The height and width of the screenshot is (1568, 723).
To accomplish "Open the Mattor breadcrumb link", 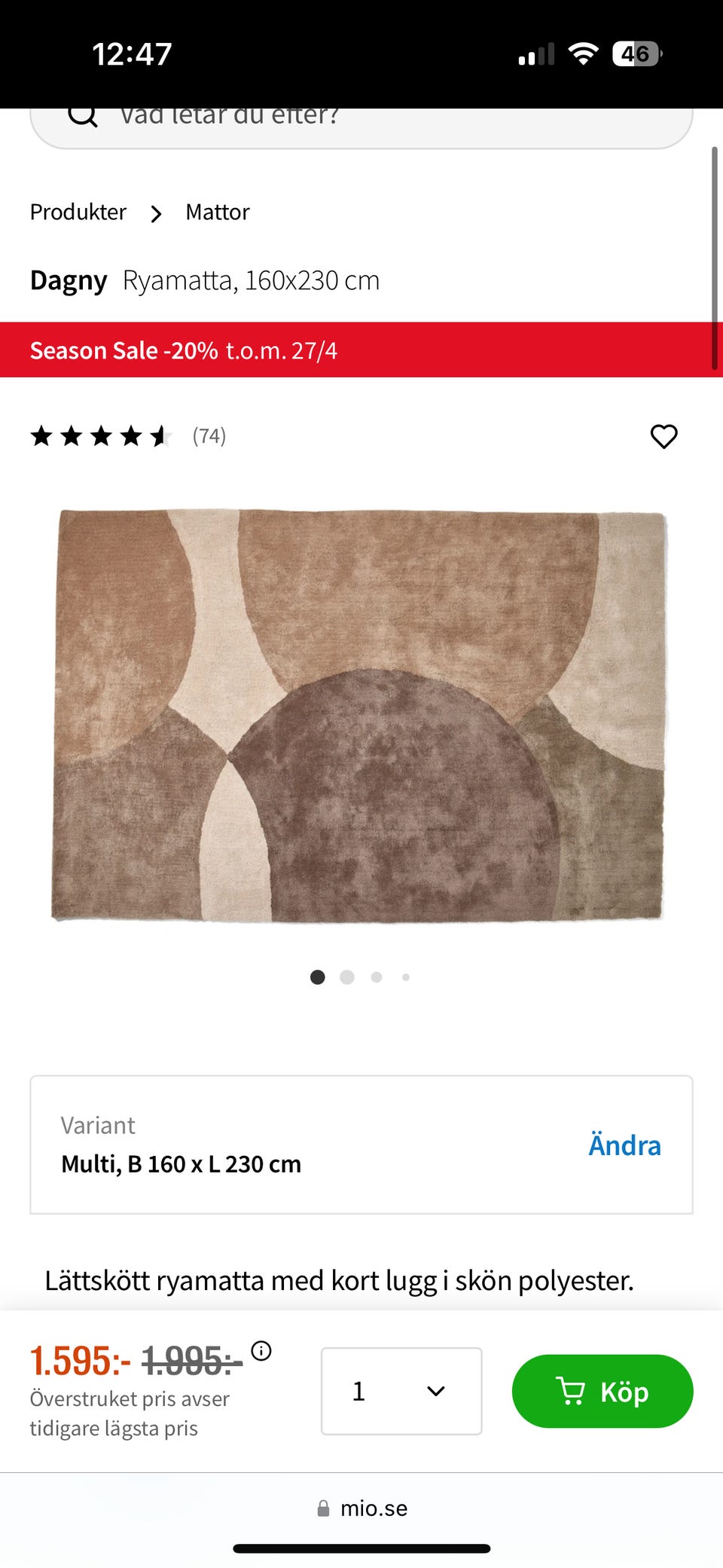I will click(x=217, y=212).
